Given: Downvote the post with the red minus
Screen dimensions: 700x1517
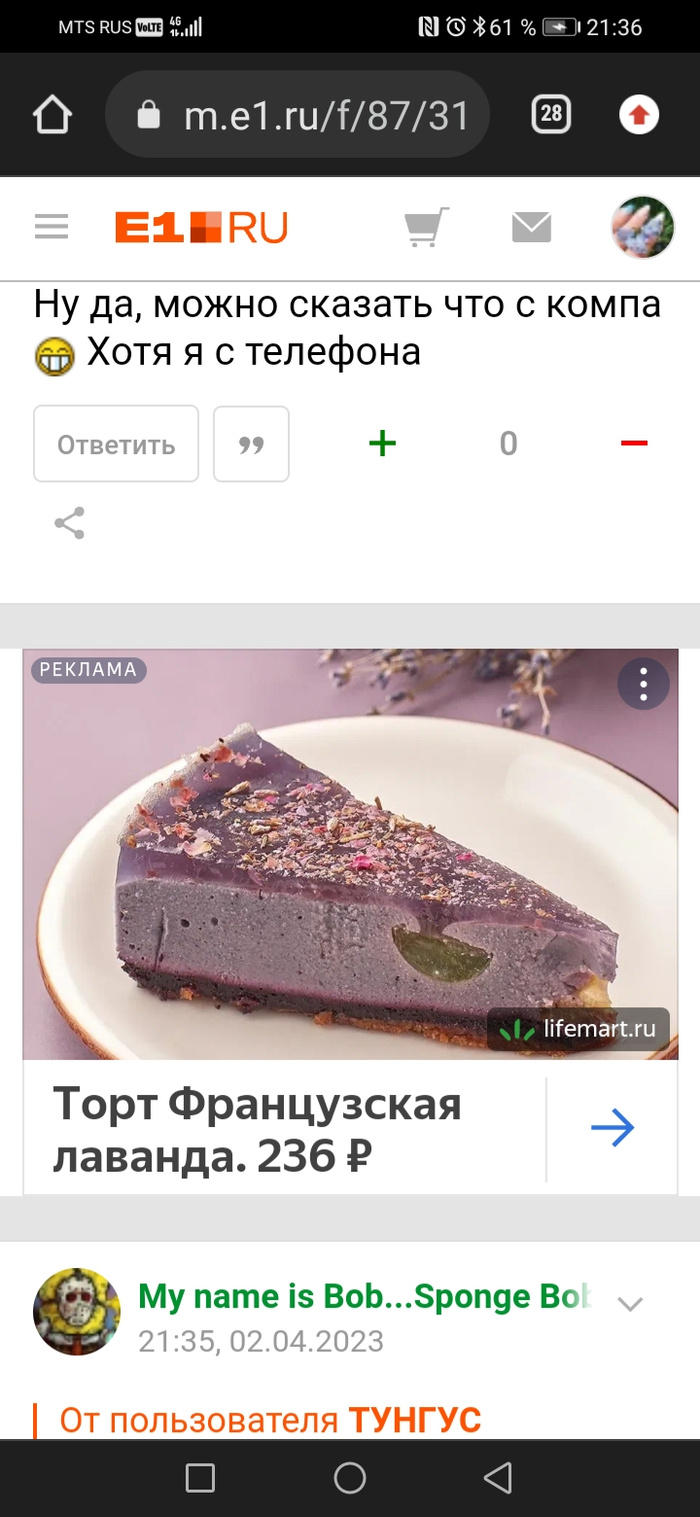Looking at the screenshot, I should pos(634,443).
